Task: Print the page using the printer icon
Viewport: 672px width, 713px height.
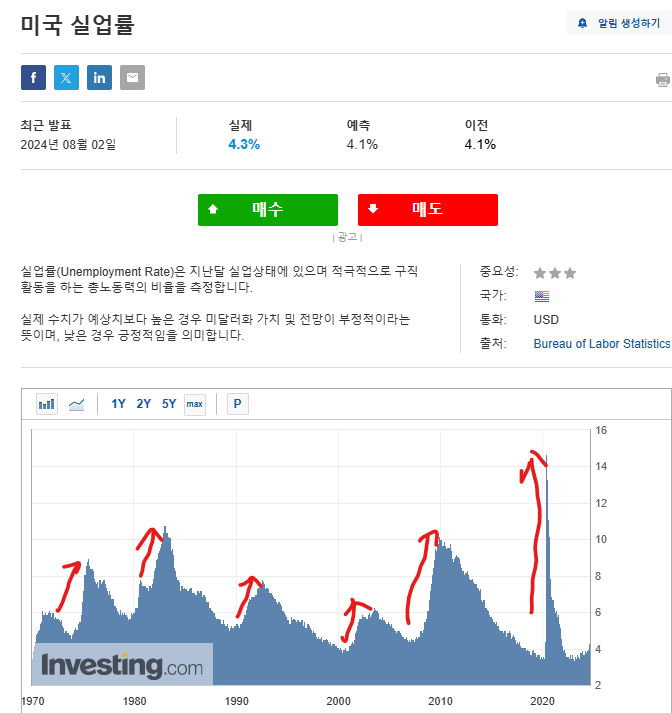Action: click(x=662, y=80)
